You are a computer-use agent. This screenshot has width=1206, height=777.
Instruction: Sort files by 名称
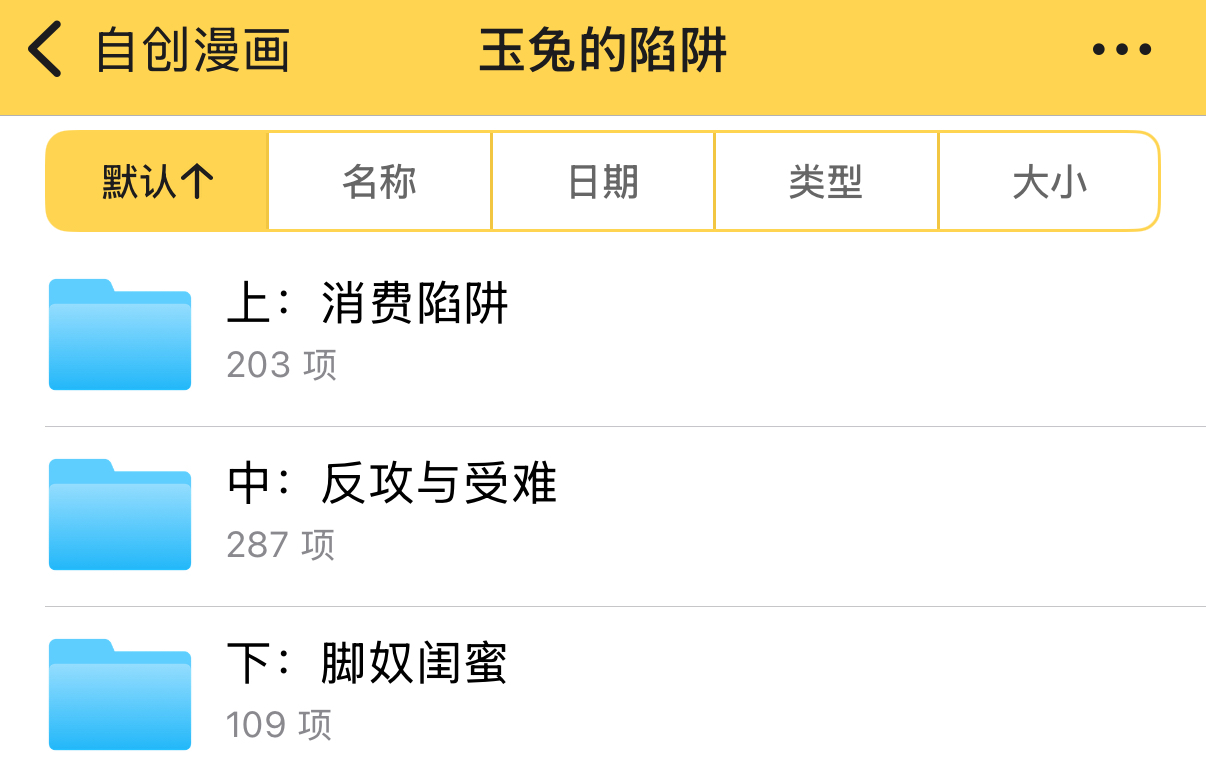[x=380, y=182]
